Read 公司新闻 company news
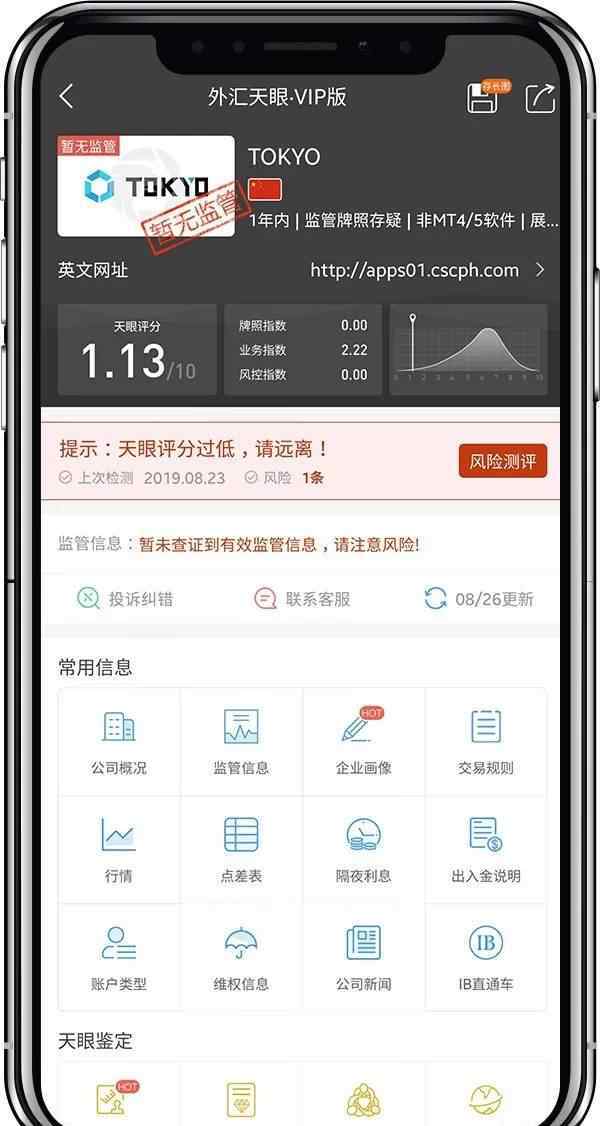 363,957
